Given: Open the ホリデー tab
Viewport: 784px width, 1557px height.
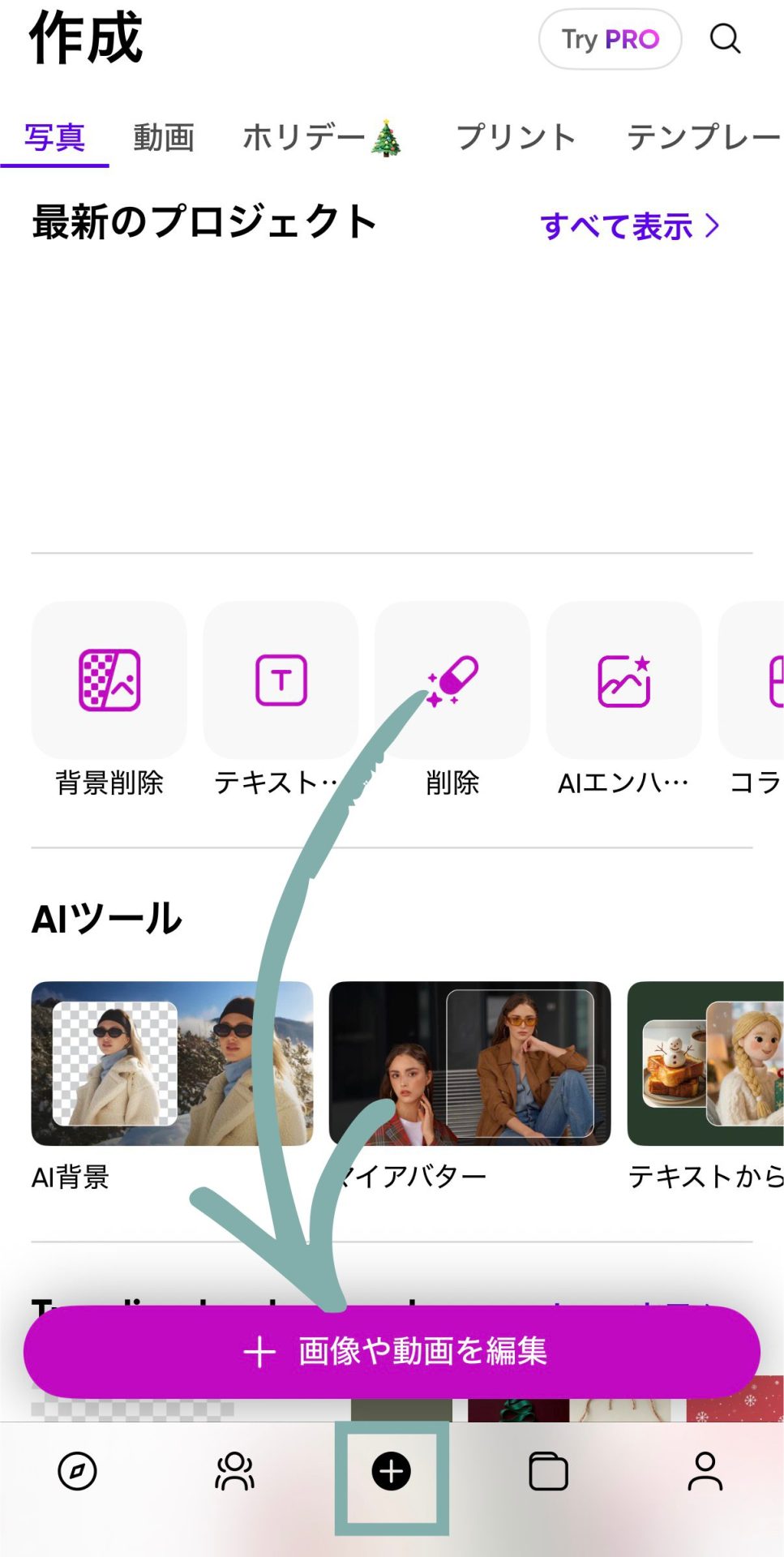Looking at the screenshot, I should point(322,137).
